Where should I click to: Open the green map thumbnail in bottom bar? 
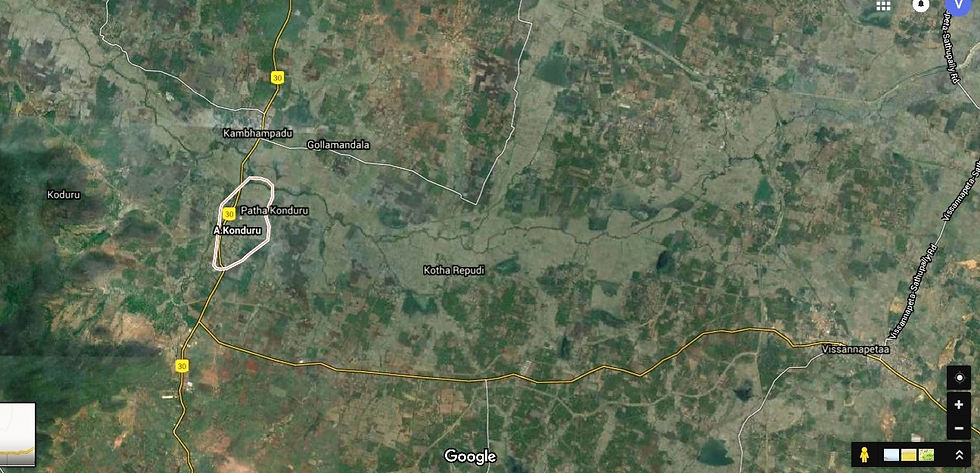(x=927, y=456)
